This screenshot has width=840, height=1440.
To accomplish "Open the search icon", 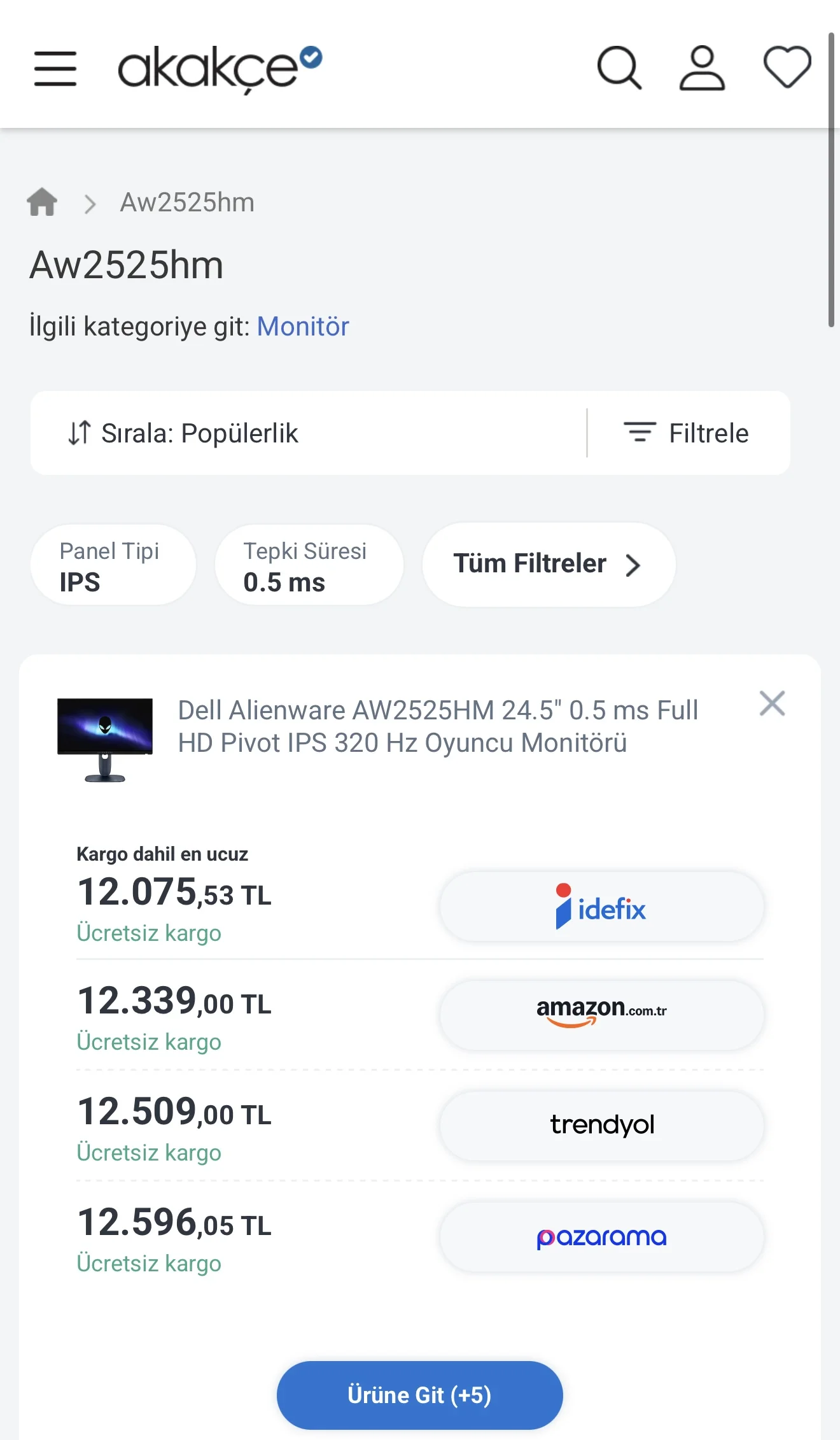I will [x=619, y=67].
